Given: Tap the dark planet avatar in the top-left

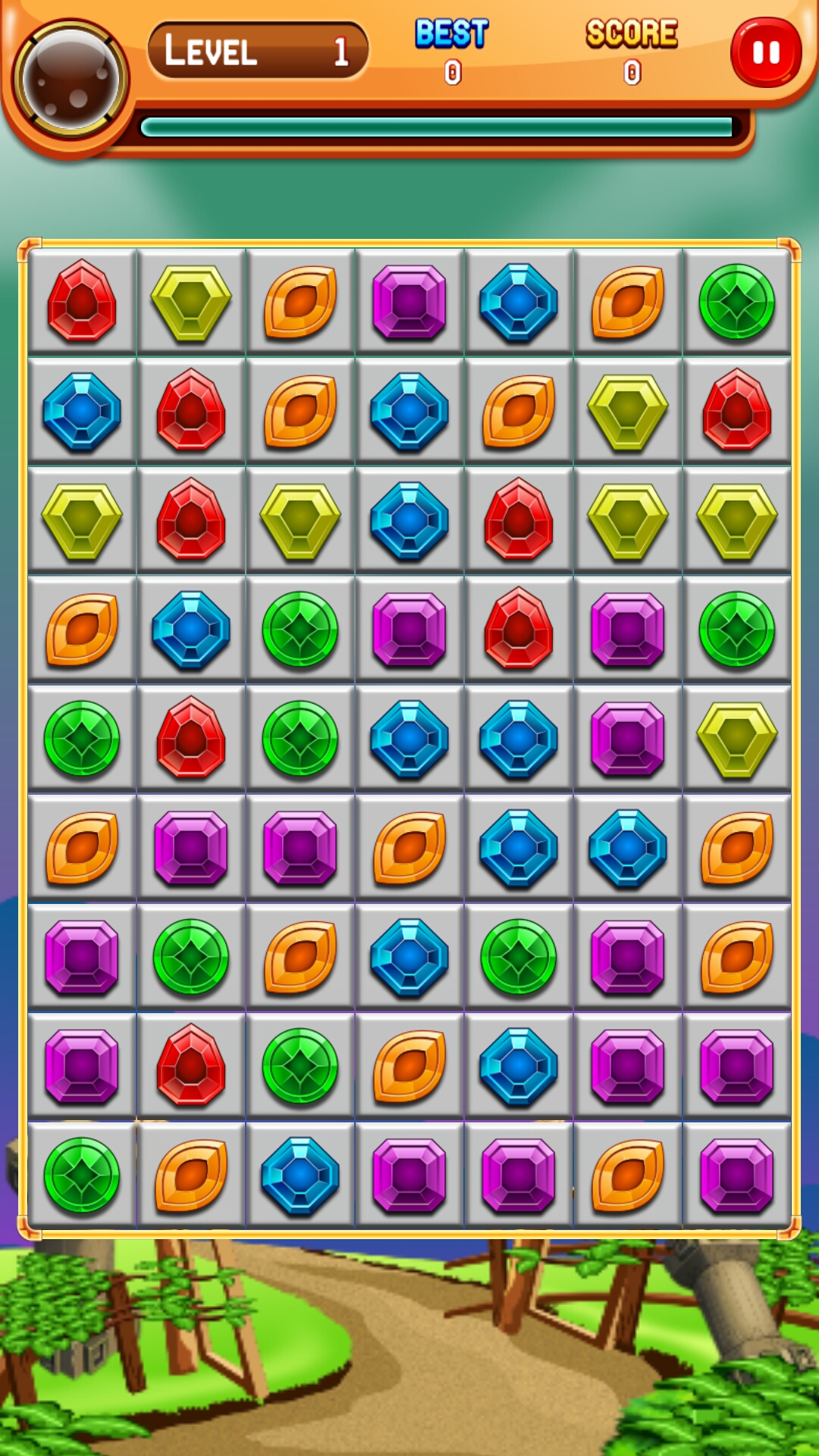Looking at the screenshot, I should [x=72, y=76].
